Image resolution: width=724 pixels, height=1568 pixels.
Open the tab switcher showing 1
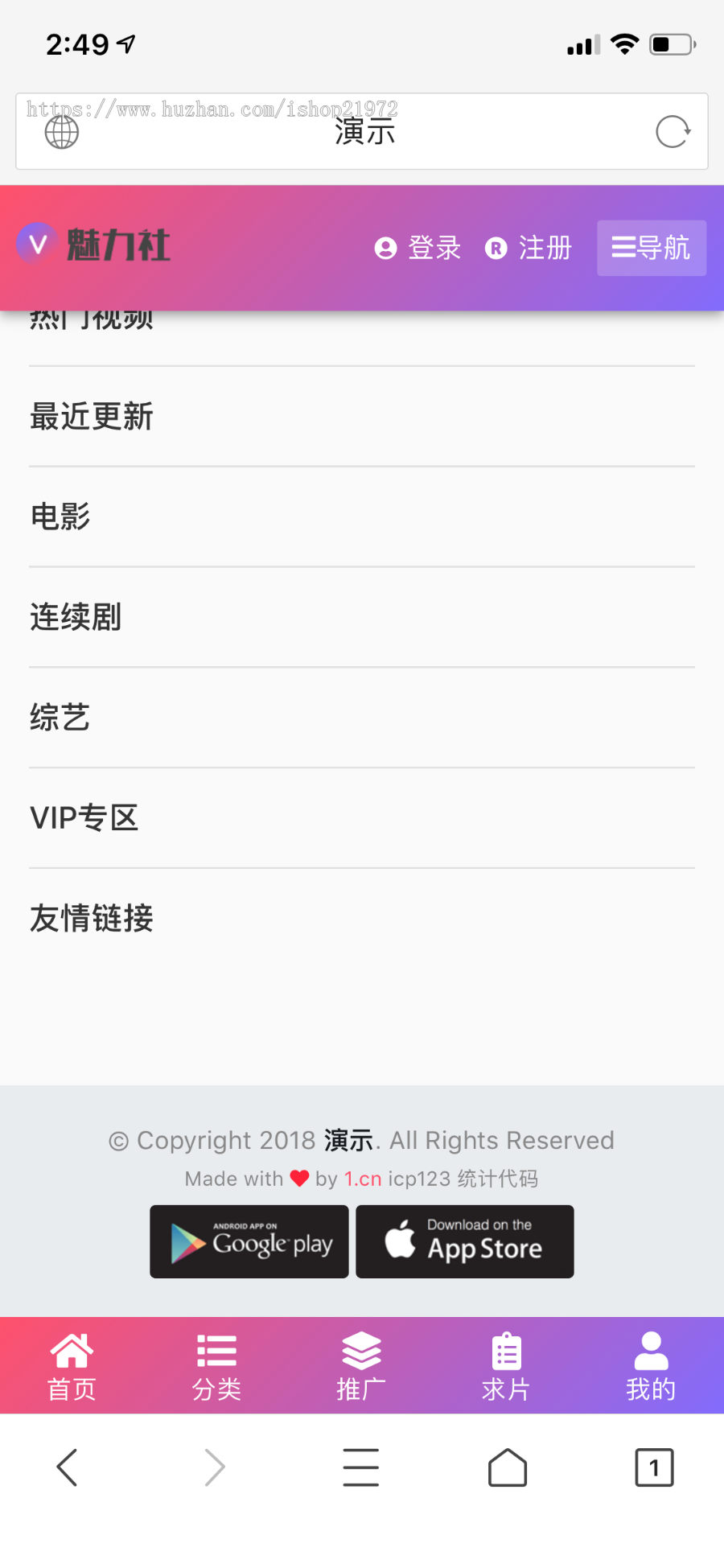pos(654,1467)
